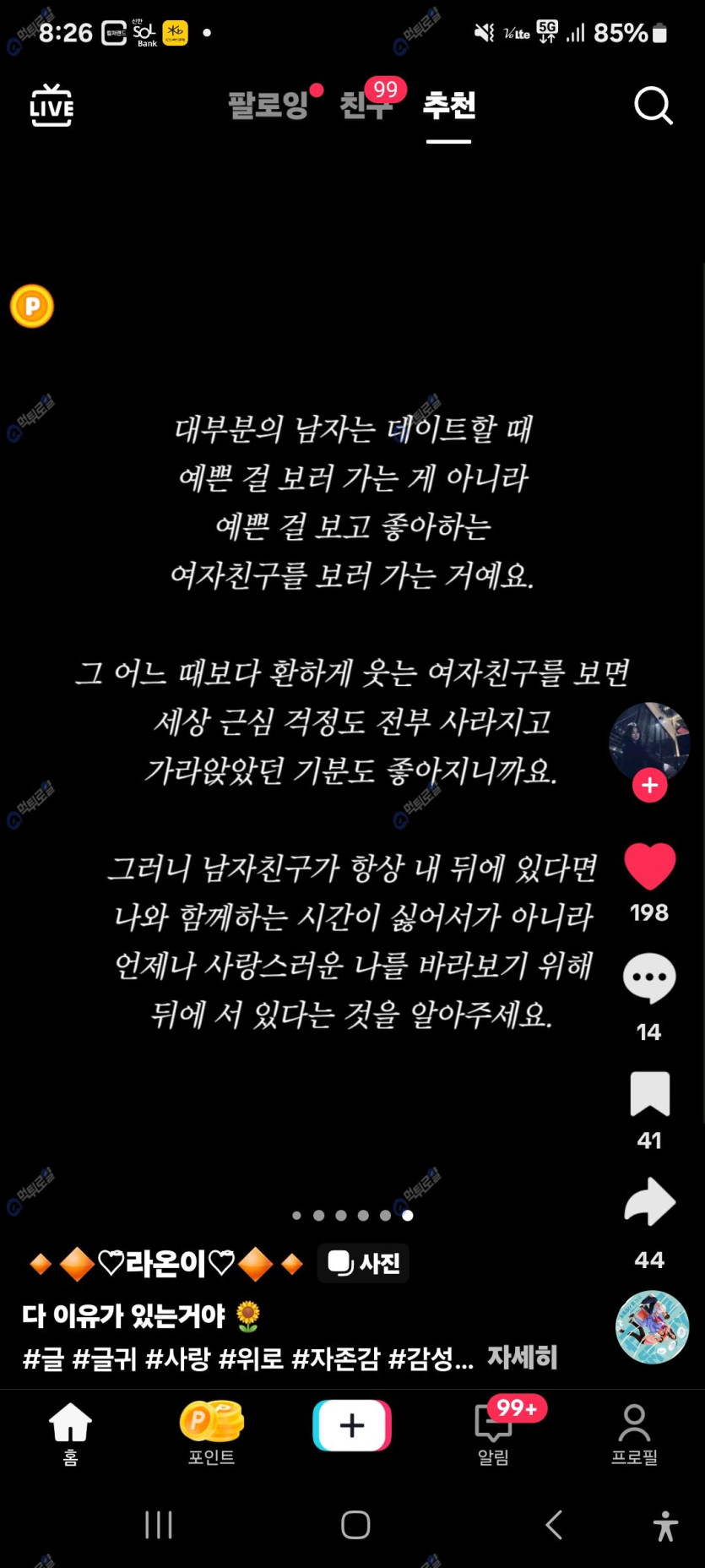Open the spinning sound disc

pyautogui.click(x=652, y=1327)
